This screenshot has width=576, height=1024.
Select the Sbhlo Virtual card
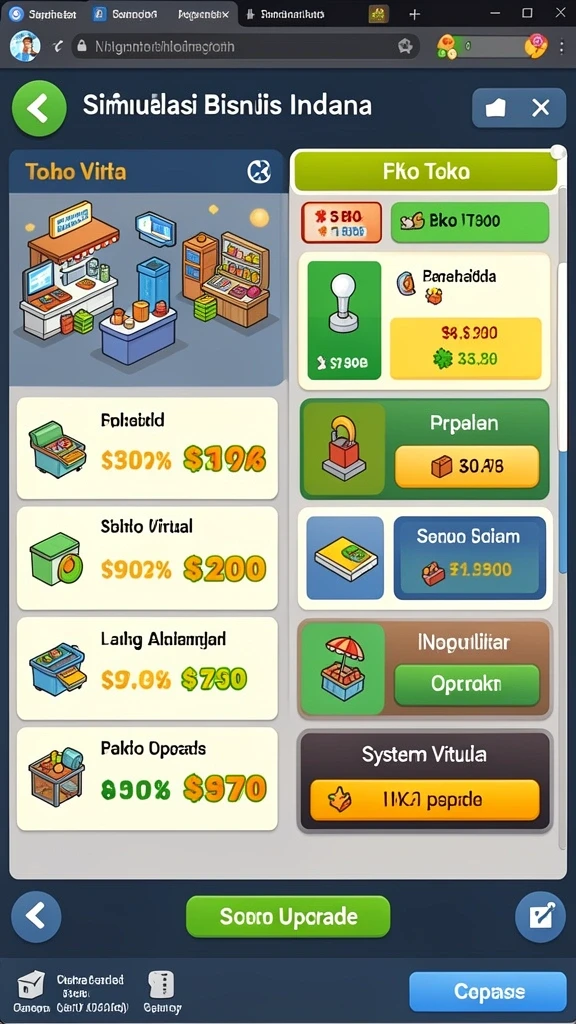(147, 558)
